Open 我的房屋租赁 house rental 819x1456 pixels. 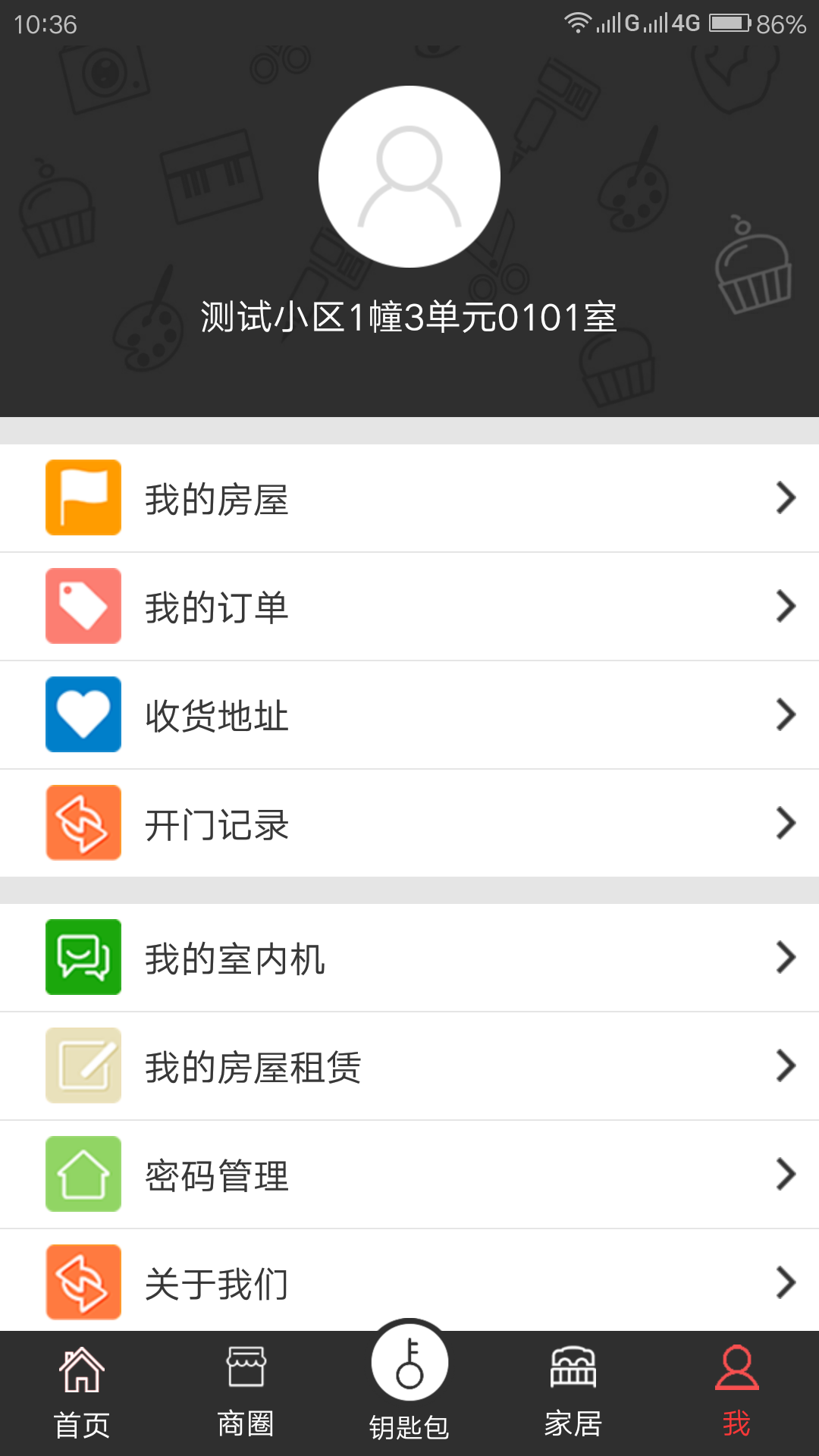409,1066
